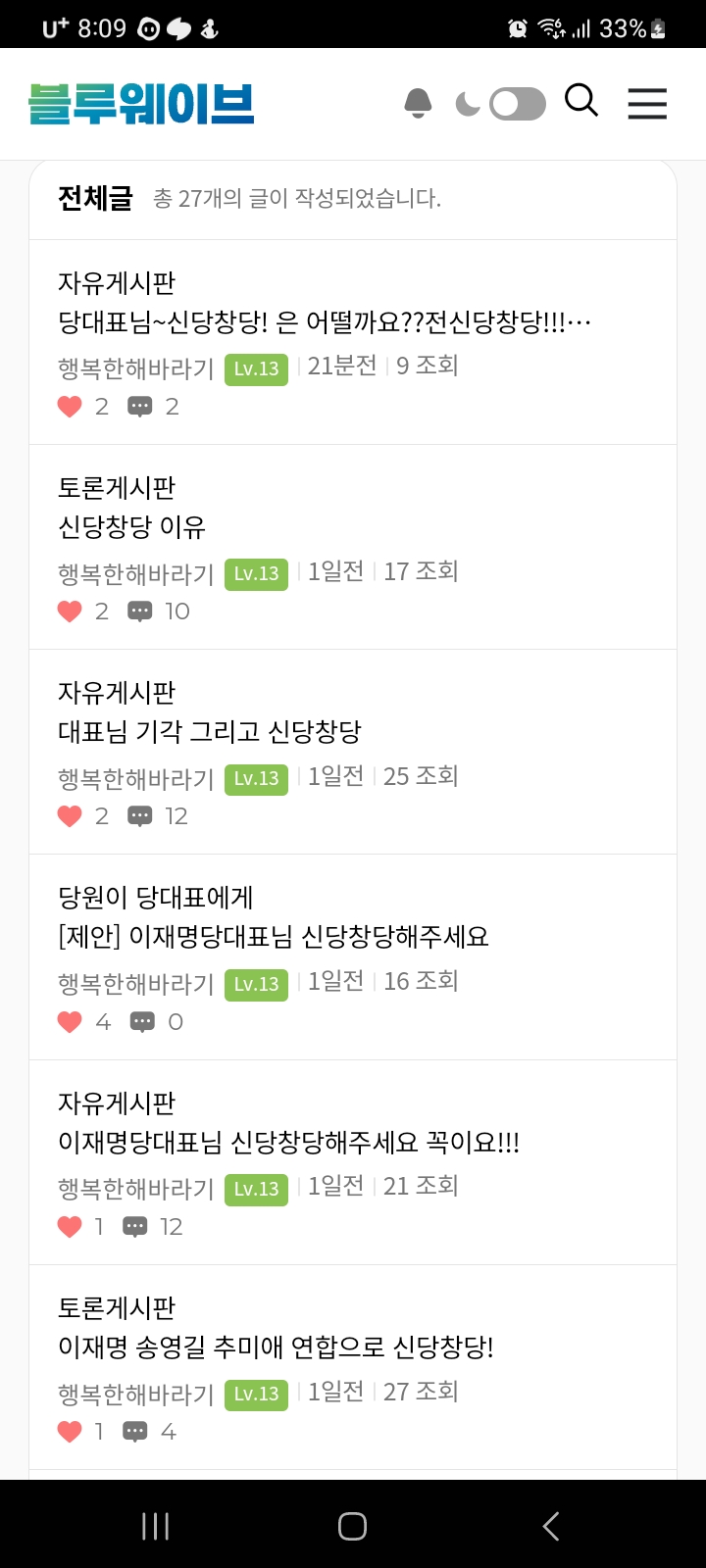Open post '[제안] 이재명당대표님 신당창당해주세요'
The height and width of the screenshot is (1568, 706).
pos(274,937)
